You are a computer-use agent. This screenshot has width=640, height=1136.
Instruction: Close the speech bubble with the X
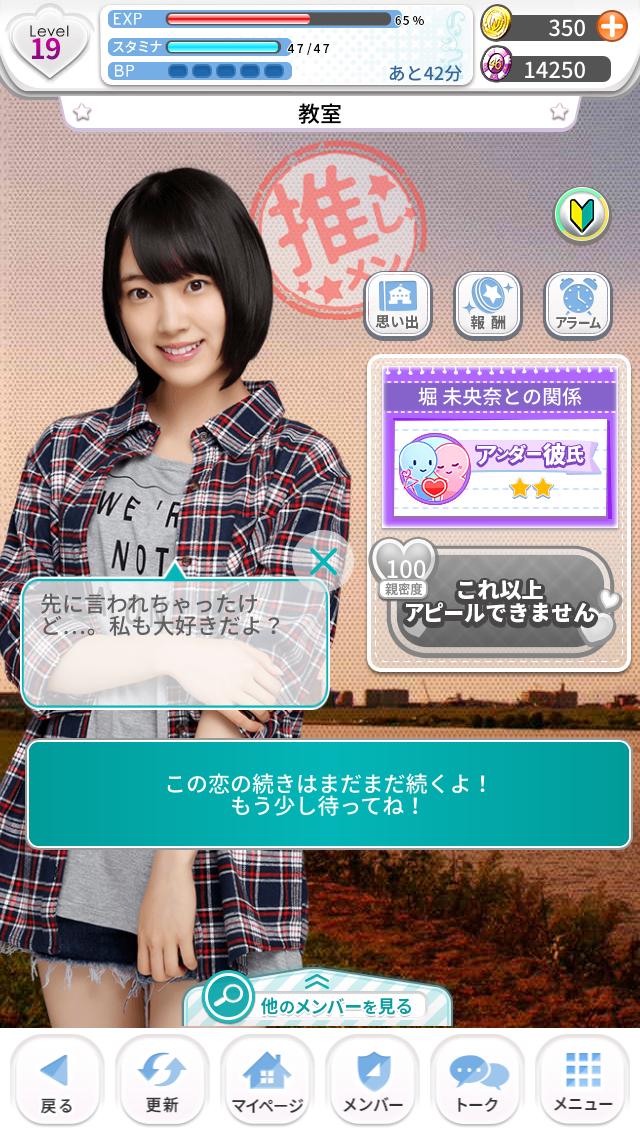(x=324, y=562)
